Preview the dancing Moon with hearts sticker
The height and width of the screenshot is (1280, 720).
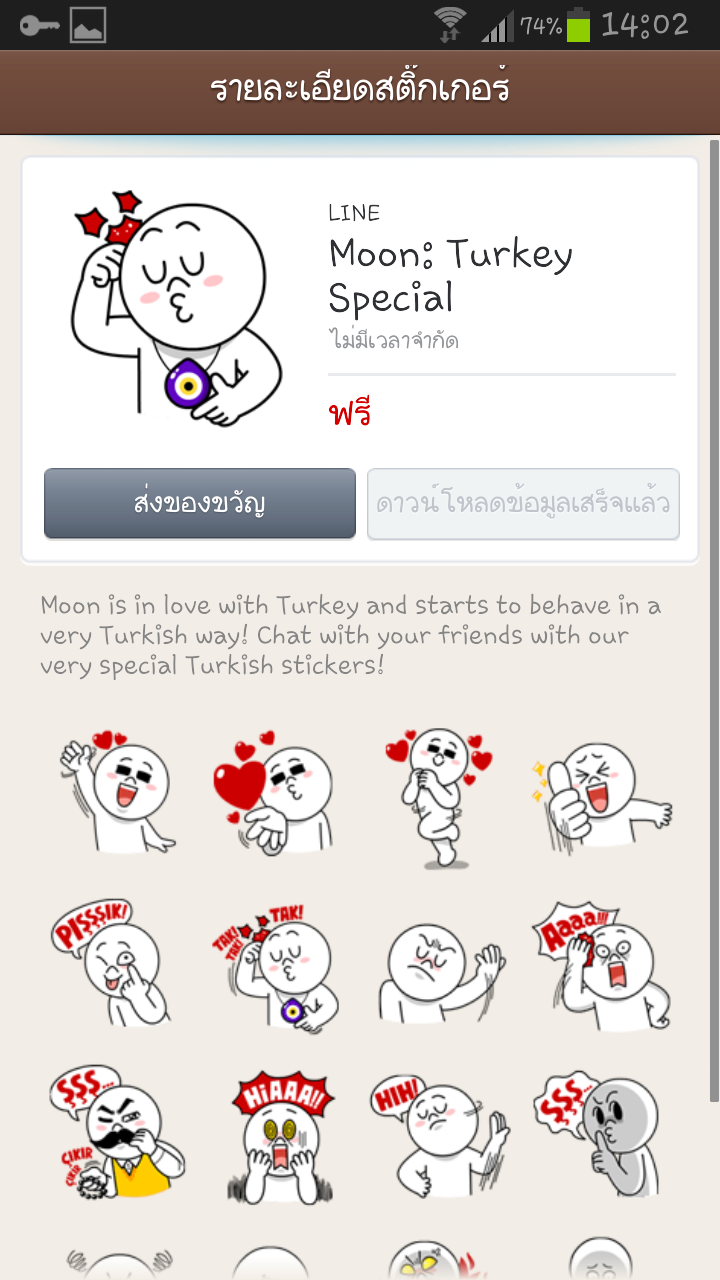(440, 795)
